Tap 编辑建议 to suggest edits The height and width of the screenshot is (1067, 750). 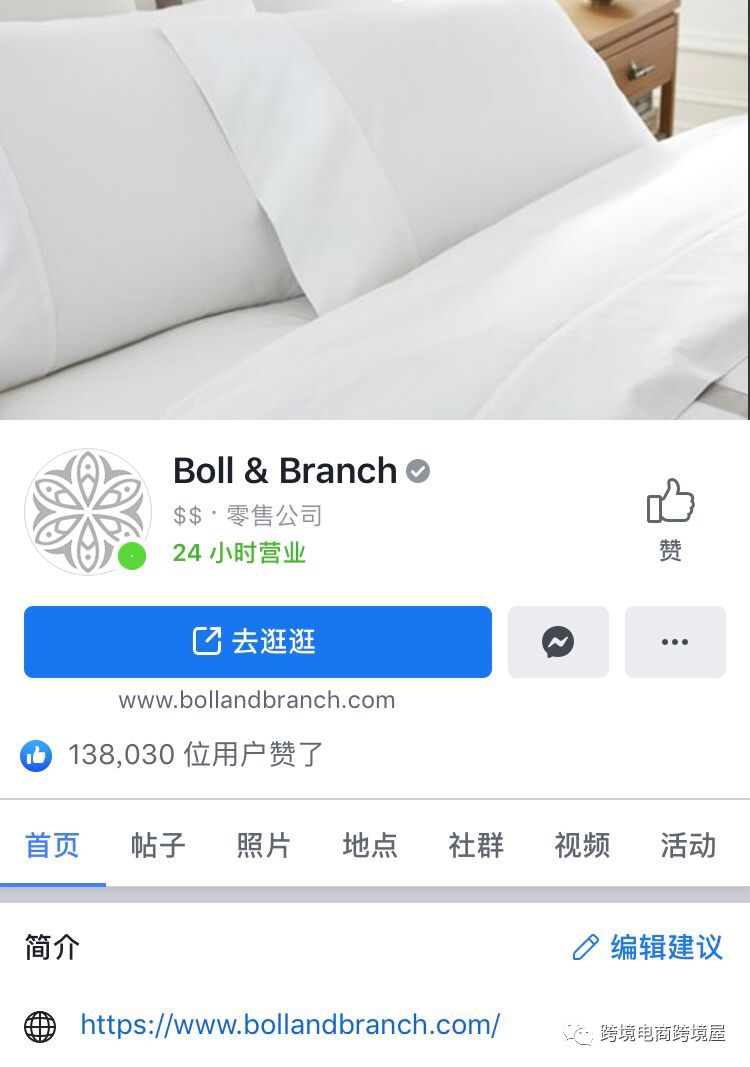(x=648, y=947)
